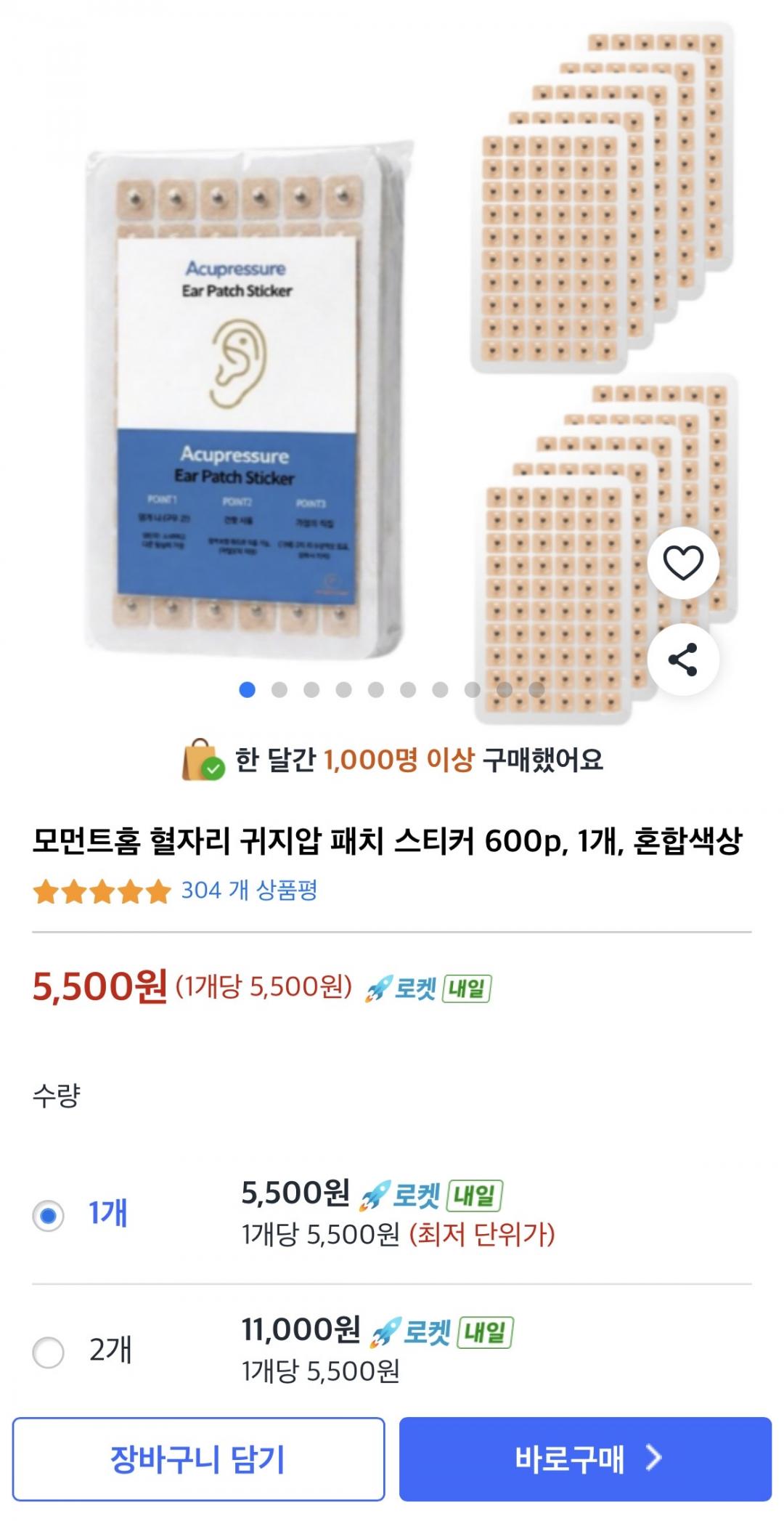784x1521 pixels.
Task: Select the 2개 quantity option
Action: tap(49, 1352)
